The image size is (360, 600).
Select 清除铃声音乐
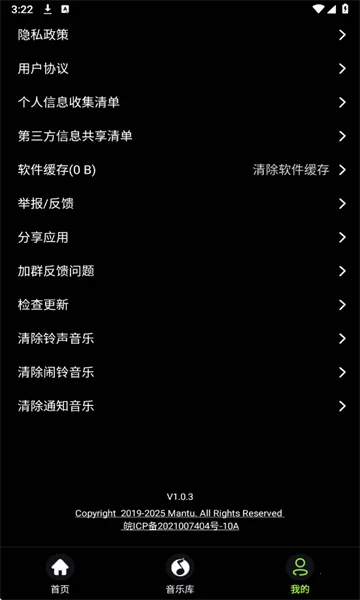180,339
